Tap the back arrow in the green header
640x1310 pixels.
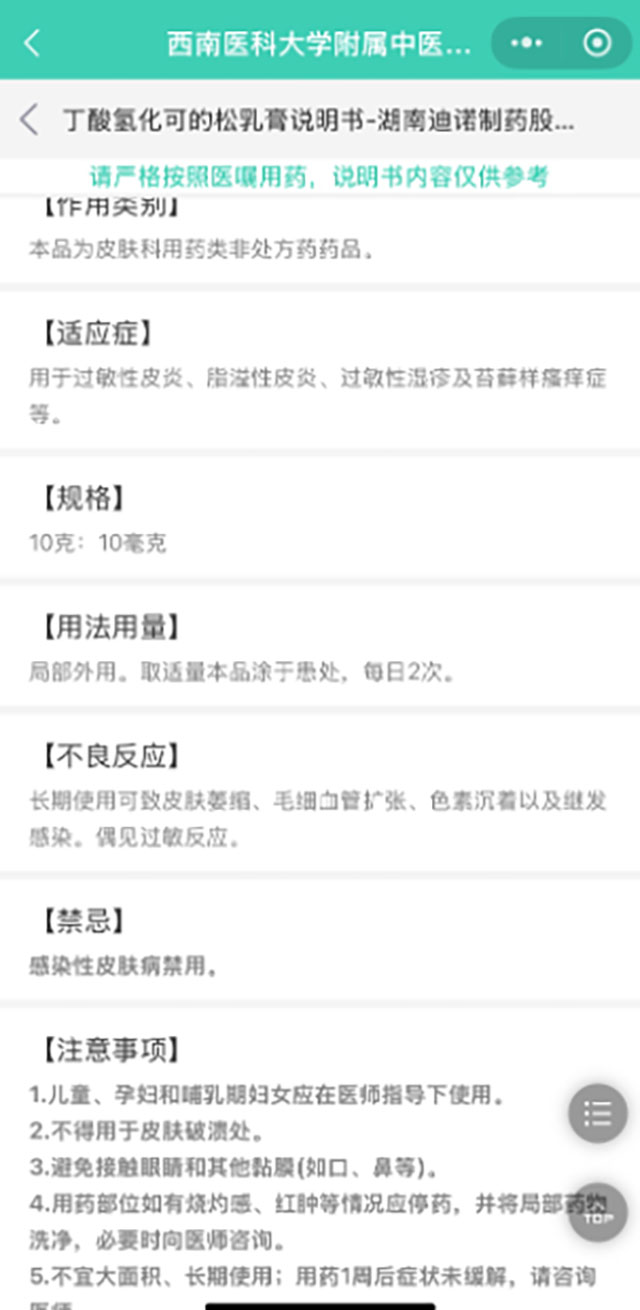tap(32, 43)
